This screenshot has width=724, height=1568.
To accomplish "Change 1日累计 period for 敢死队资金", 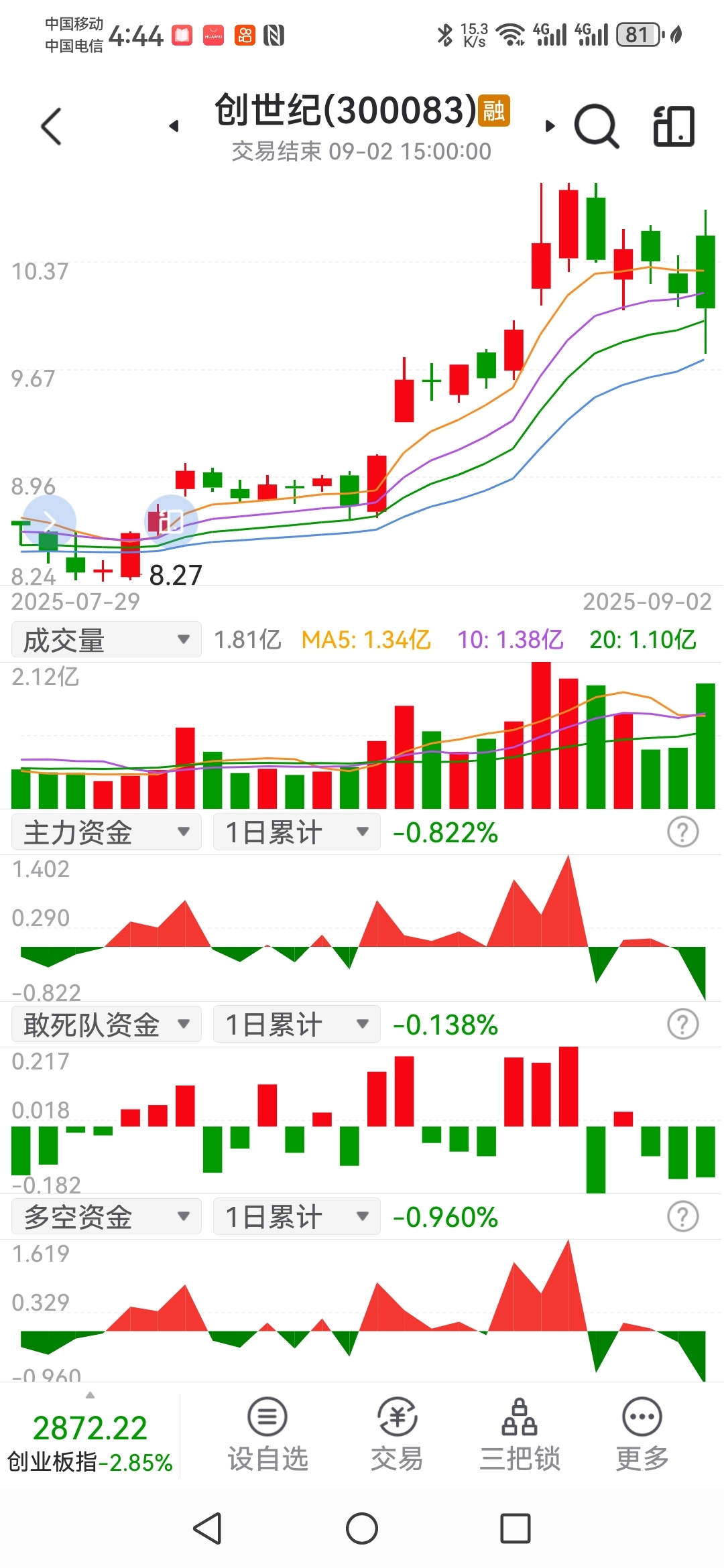I will [x=297, y=1025].
